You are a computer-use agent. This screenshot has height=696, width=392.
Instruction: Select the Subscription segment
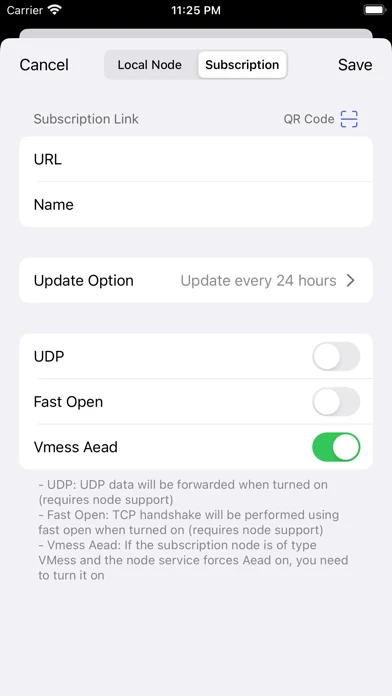(242, 65)
